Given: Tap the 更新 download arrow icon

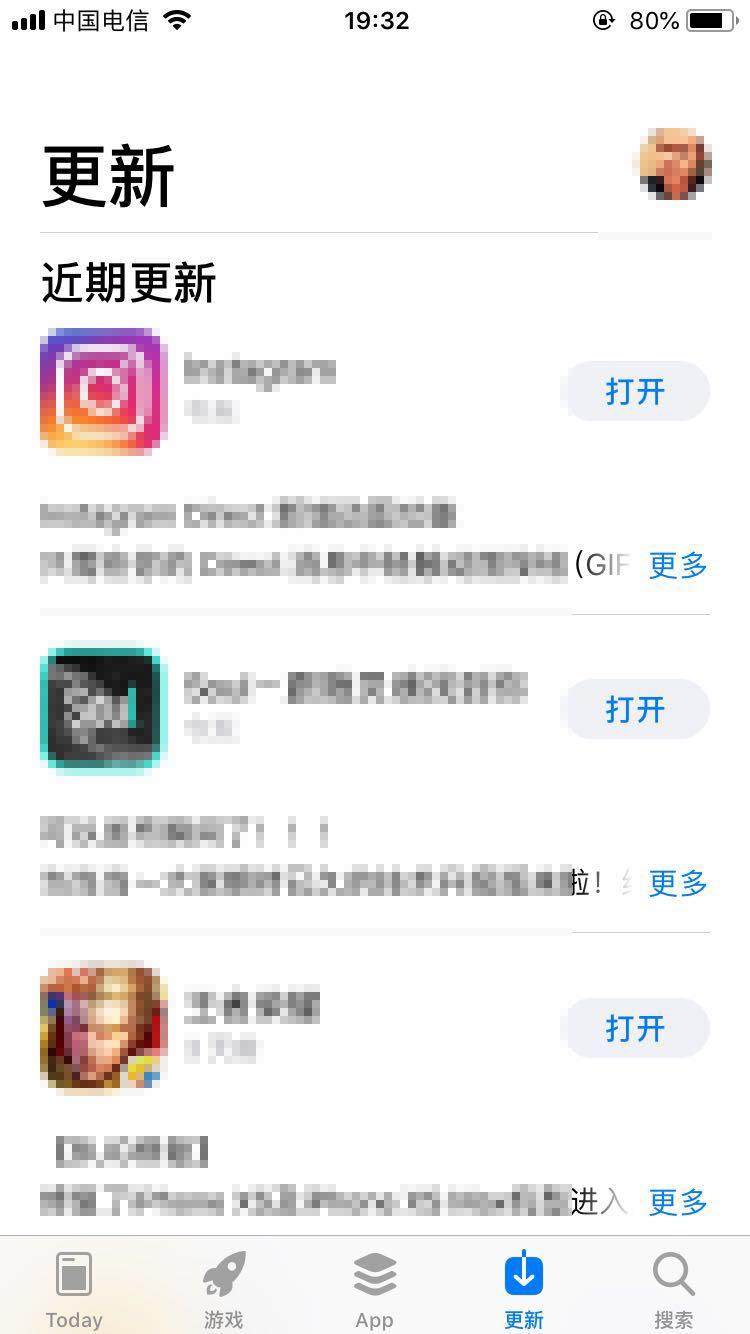Looking at the screenshot, I should click(523, 1273).
